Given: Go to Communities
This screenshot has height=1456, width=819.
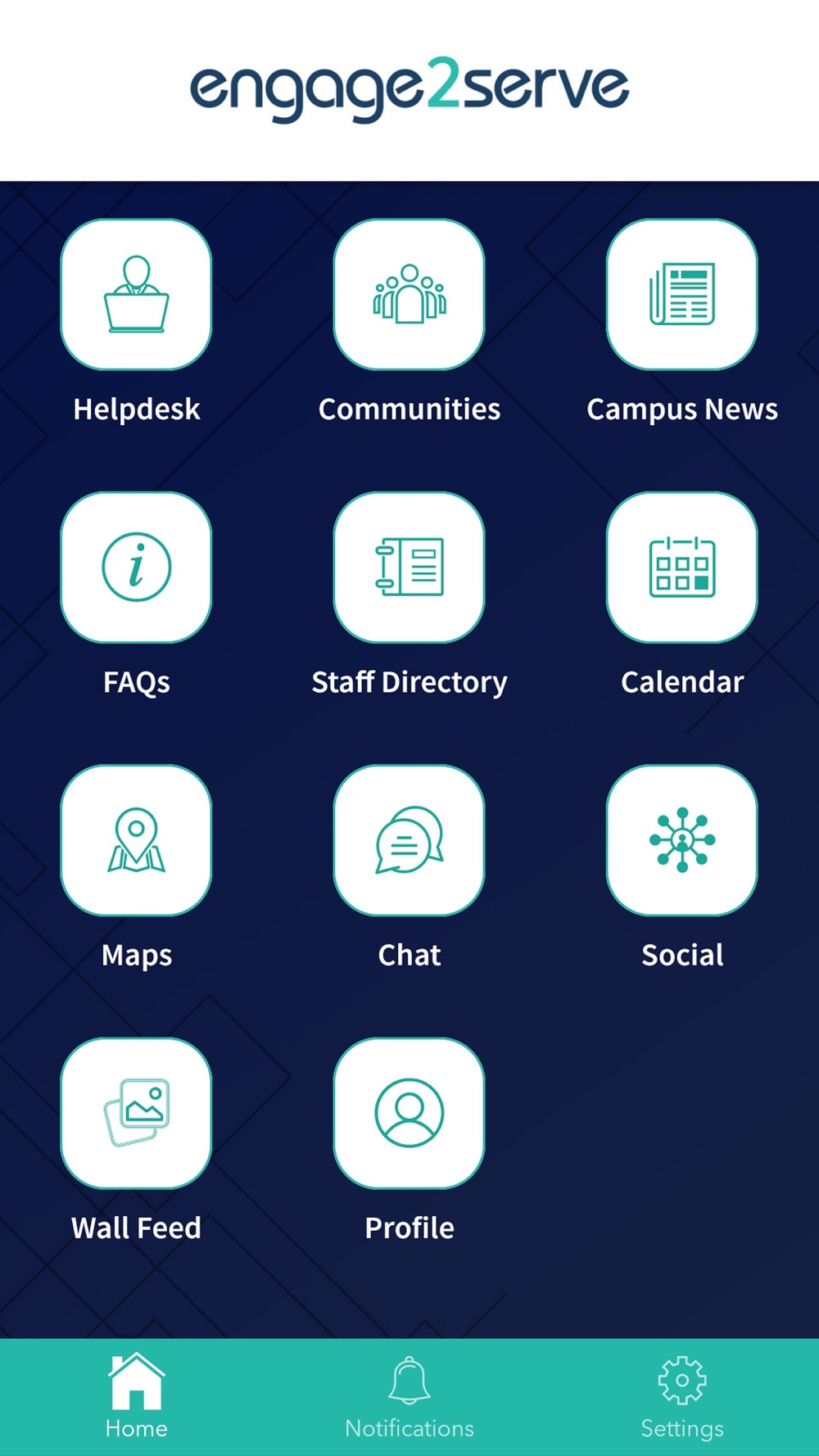Looking at the screenshot, I should [409, 295].
